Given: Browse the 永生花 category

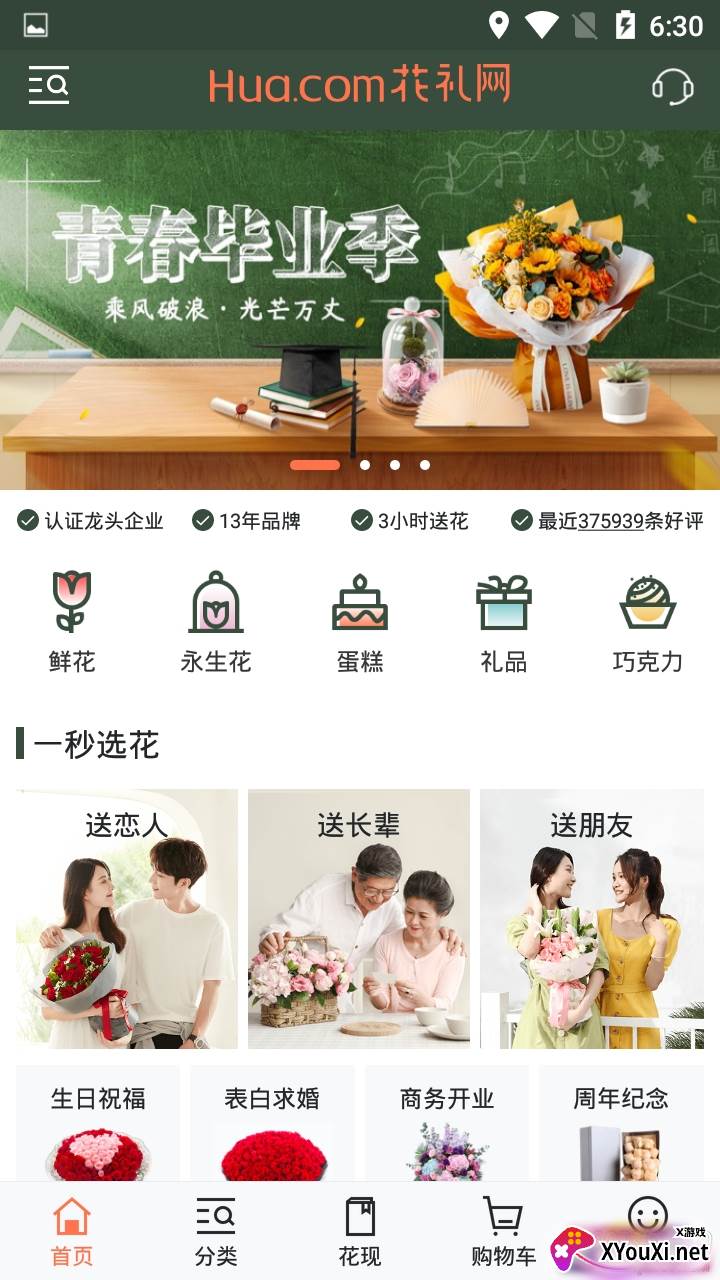Looking at the screenshot, I should point(216,620).
